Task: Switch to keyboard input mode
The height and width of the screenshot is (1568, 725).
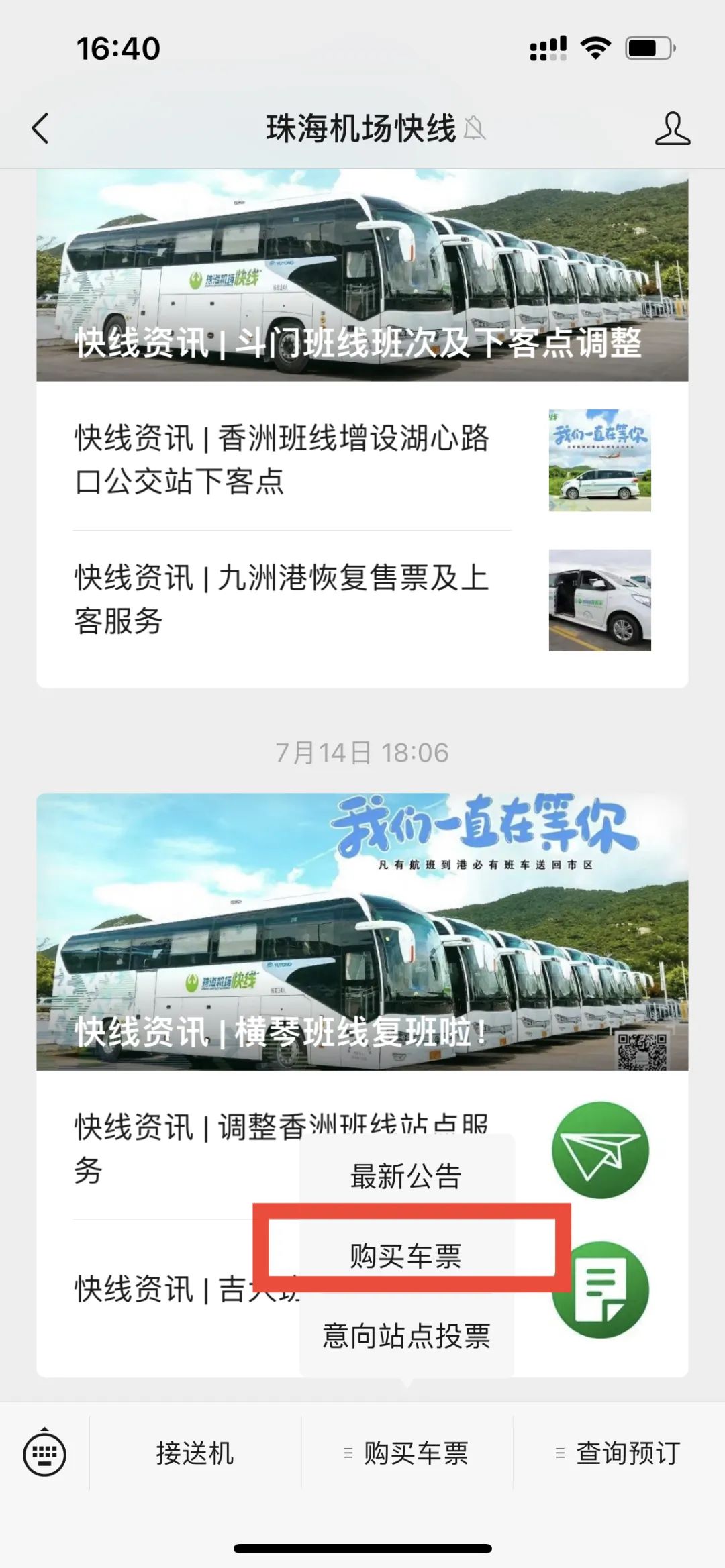Action: tap(44, 1454)
